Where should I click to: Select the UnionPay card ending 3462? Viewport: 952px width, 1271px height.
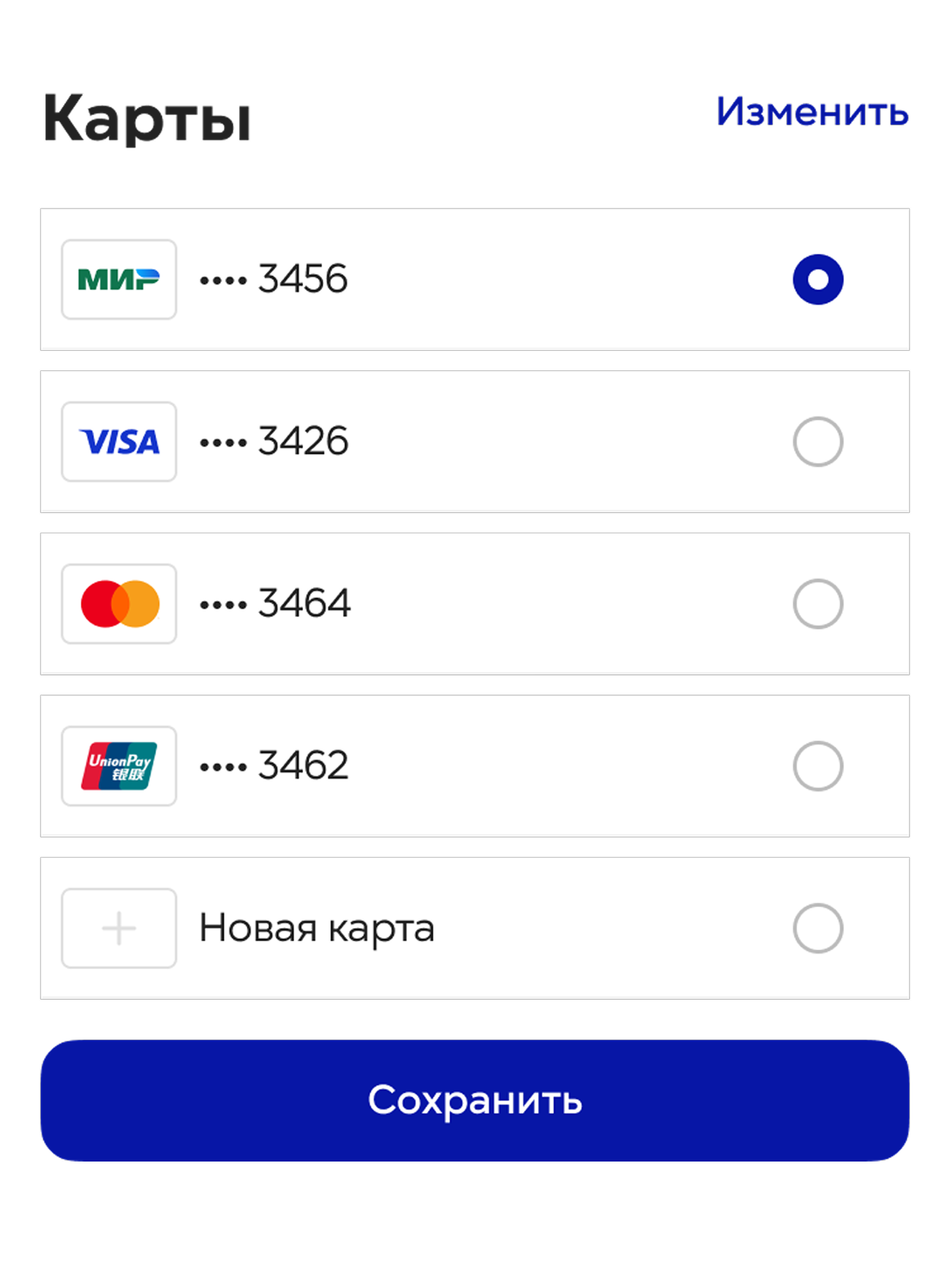coord(817,766)
